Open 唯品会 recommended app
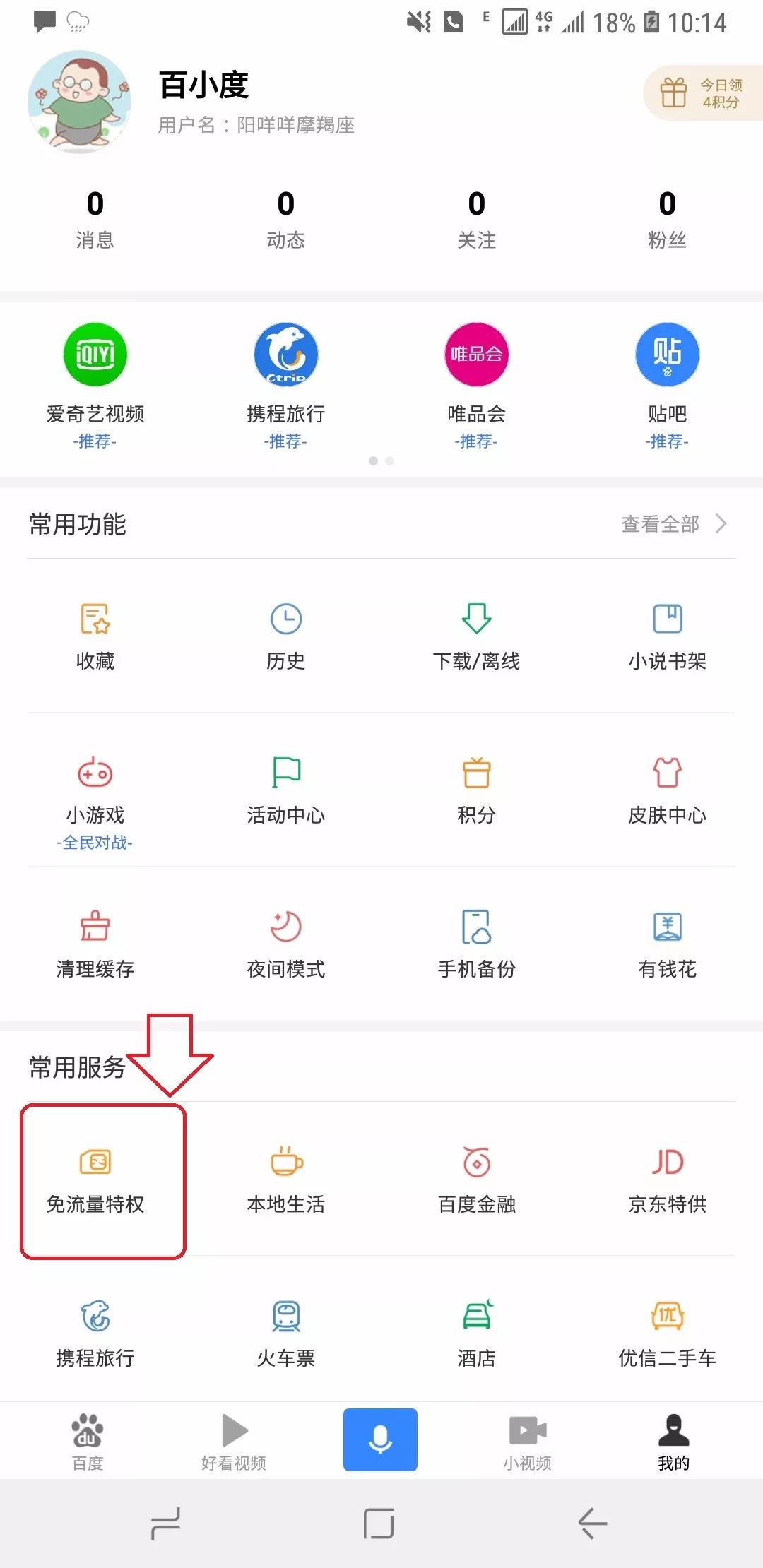This screenshot has width=763, height=1568. pyautogui.click(x=476, y=355)
